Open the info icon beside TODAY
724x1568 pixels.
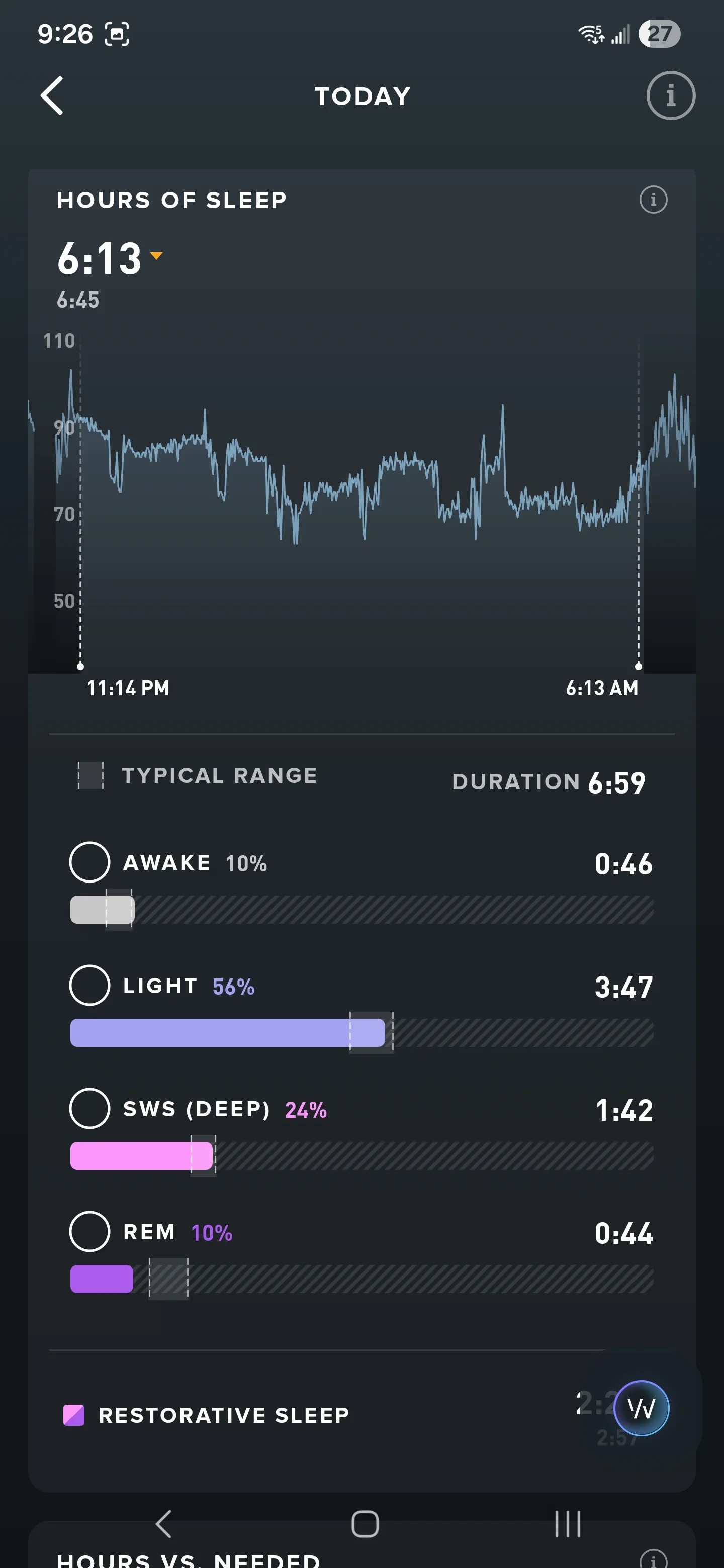670,95
